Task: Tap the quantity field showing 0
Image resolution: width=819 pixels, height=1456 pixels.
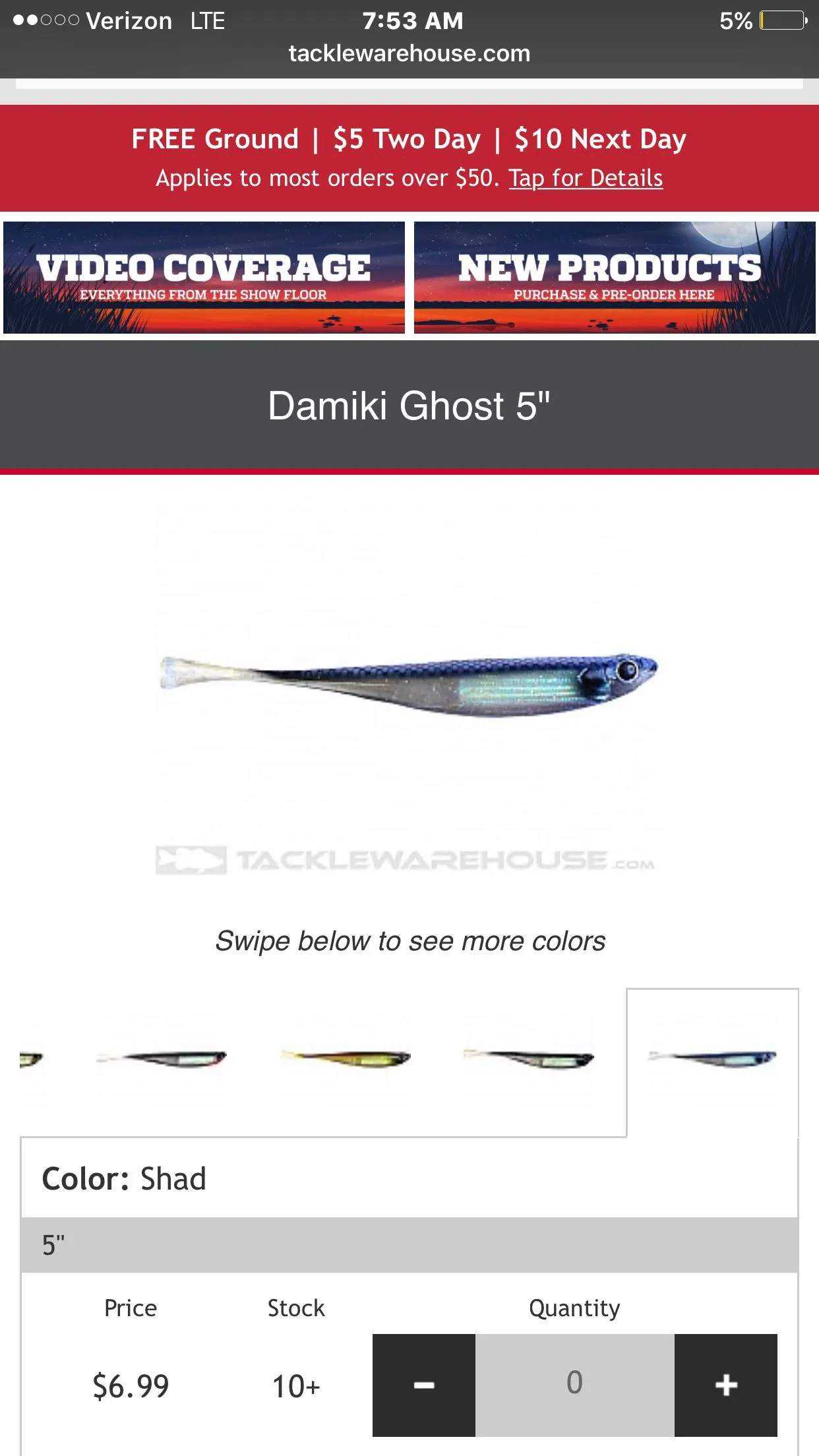Action: coord(574,1383)
